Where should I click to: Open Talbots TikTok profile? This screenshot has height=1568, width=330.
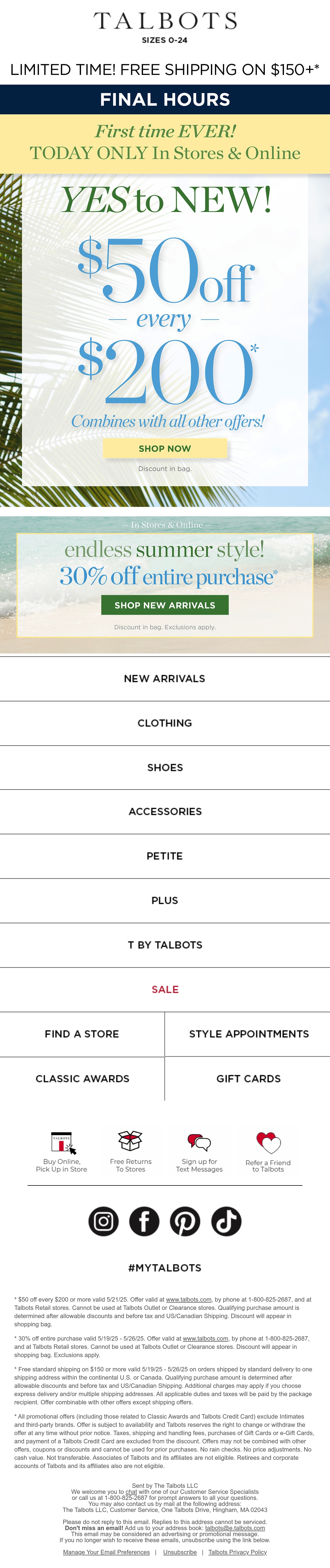tap(226, 1221)
